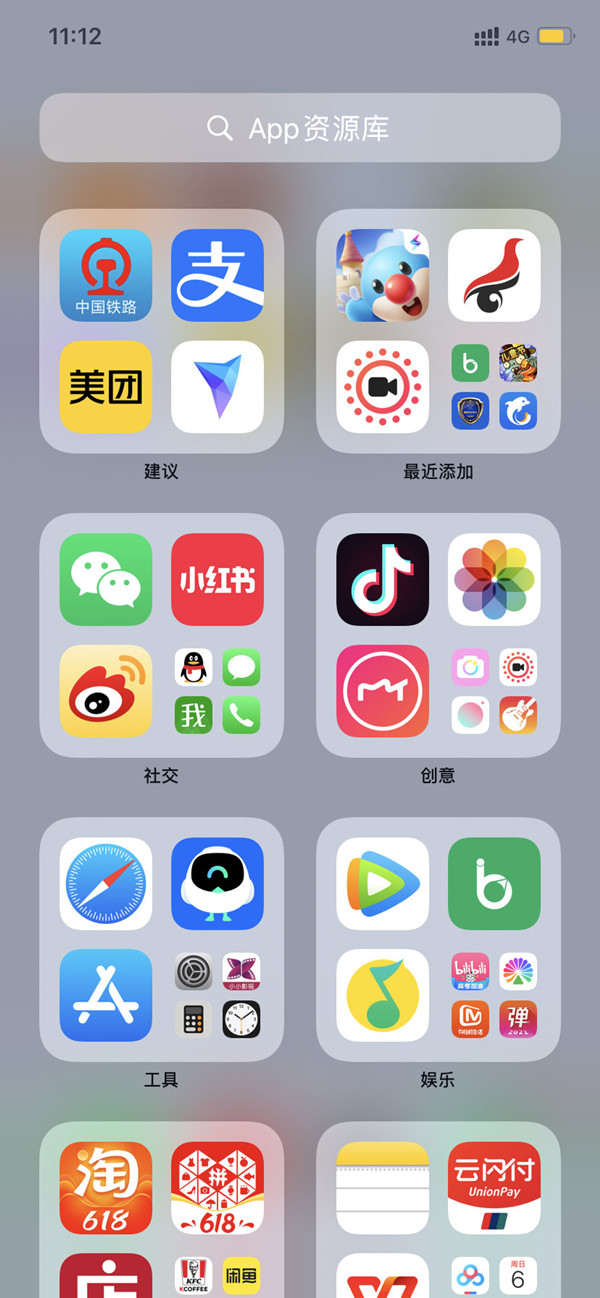Launch the QQ Music app
Image resolution: width=600 pixels, height=1298 pixels.
(x=382, y=995)
